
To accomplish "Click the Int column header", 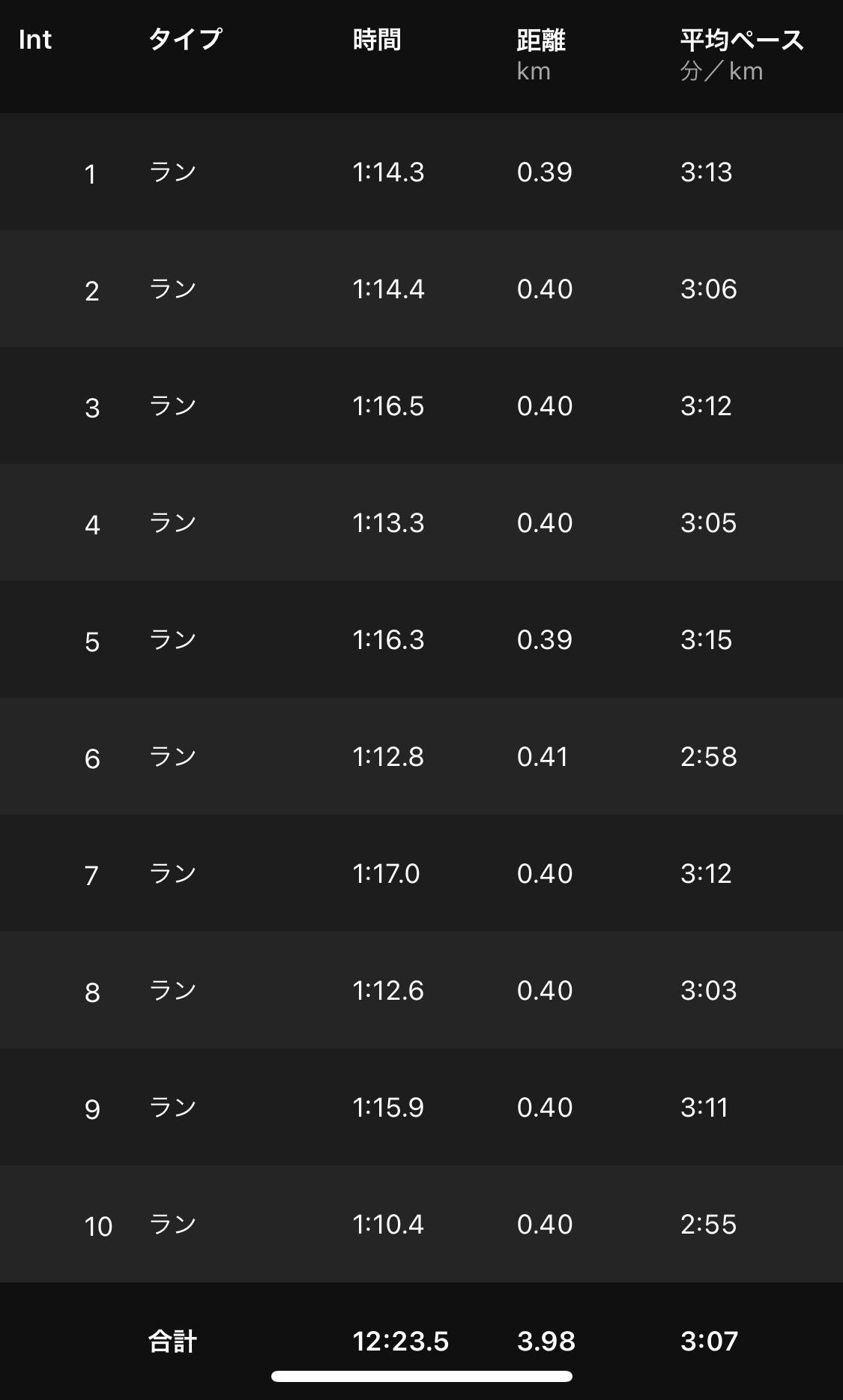I will pyautogui.click(x=33, y=41).
